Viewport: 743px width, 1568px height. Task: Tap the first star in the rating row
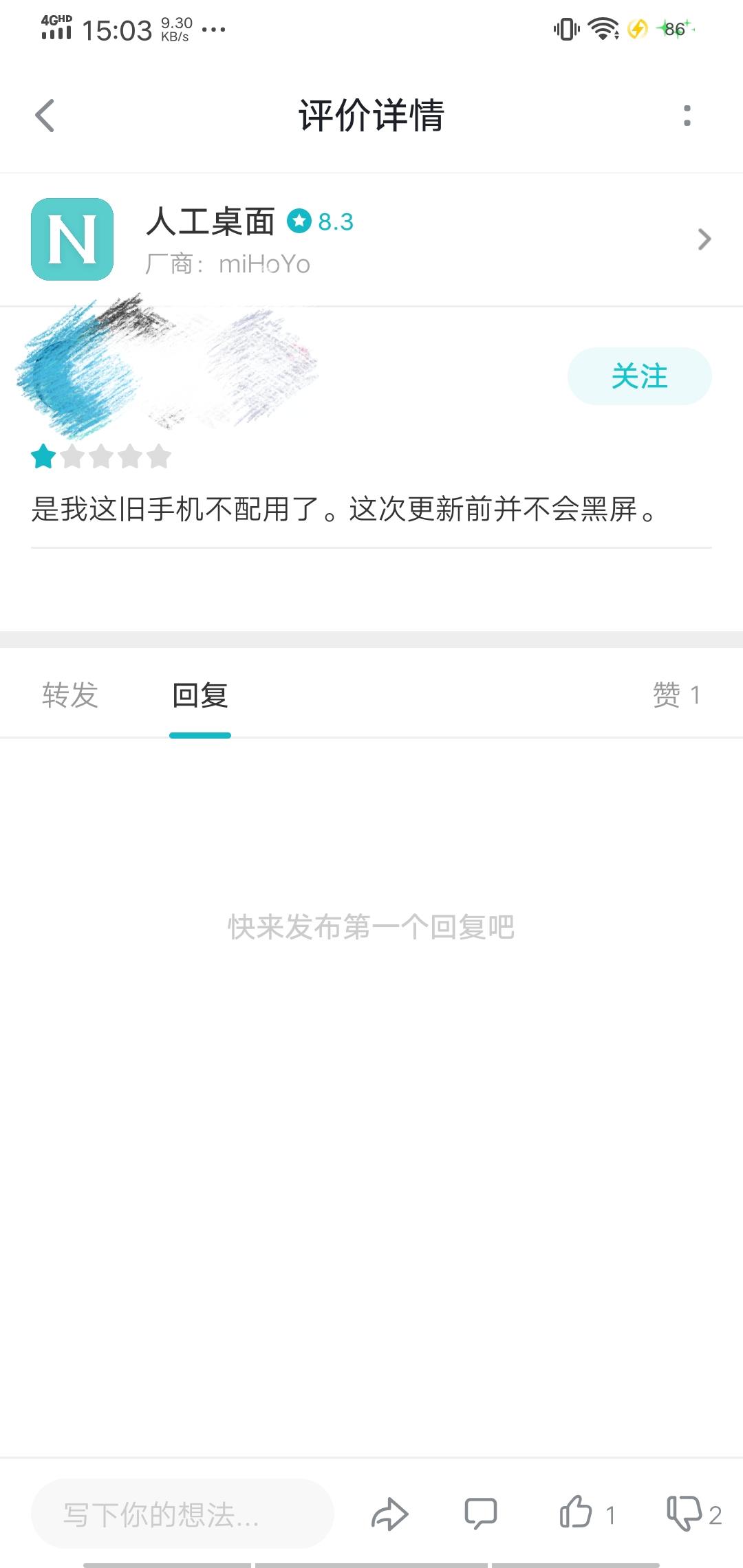(44, 457)
